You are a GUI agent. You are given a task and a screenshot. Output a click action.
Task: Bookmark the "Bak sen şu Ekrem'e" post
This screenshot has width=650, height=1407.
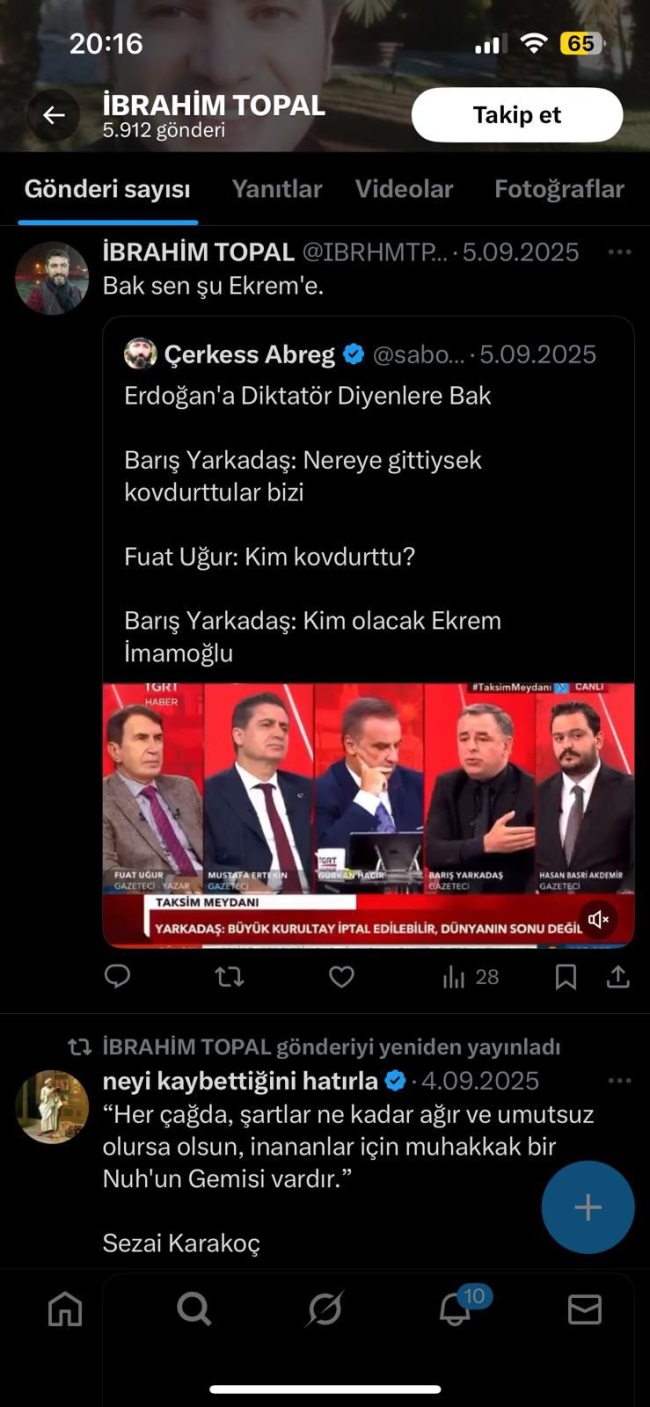(x=566, y=976)
